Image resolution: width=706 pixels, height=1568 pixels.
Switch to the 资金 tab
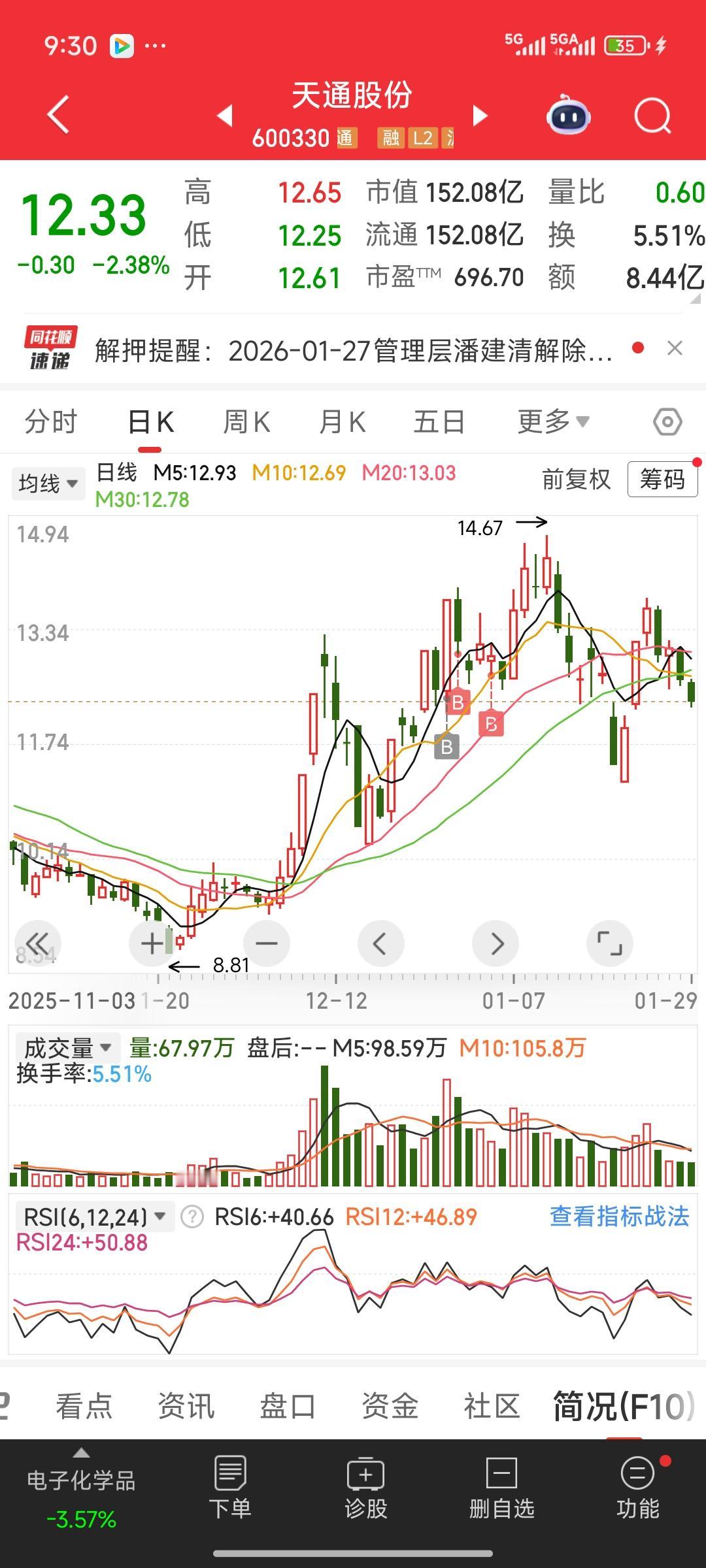point(390,1406)
